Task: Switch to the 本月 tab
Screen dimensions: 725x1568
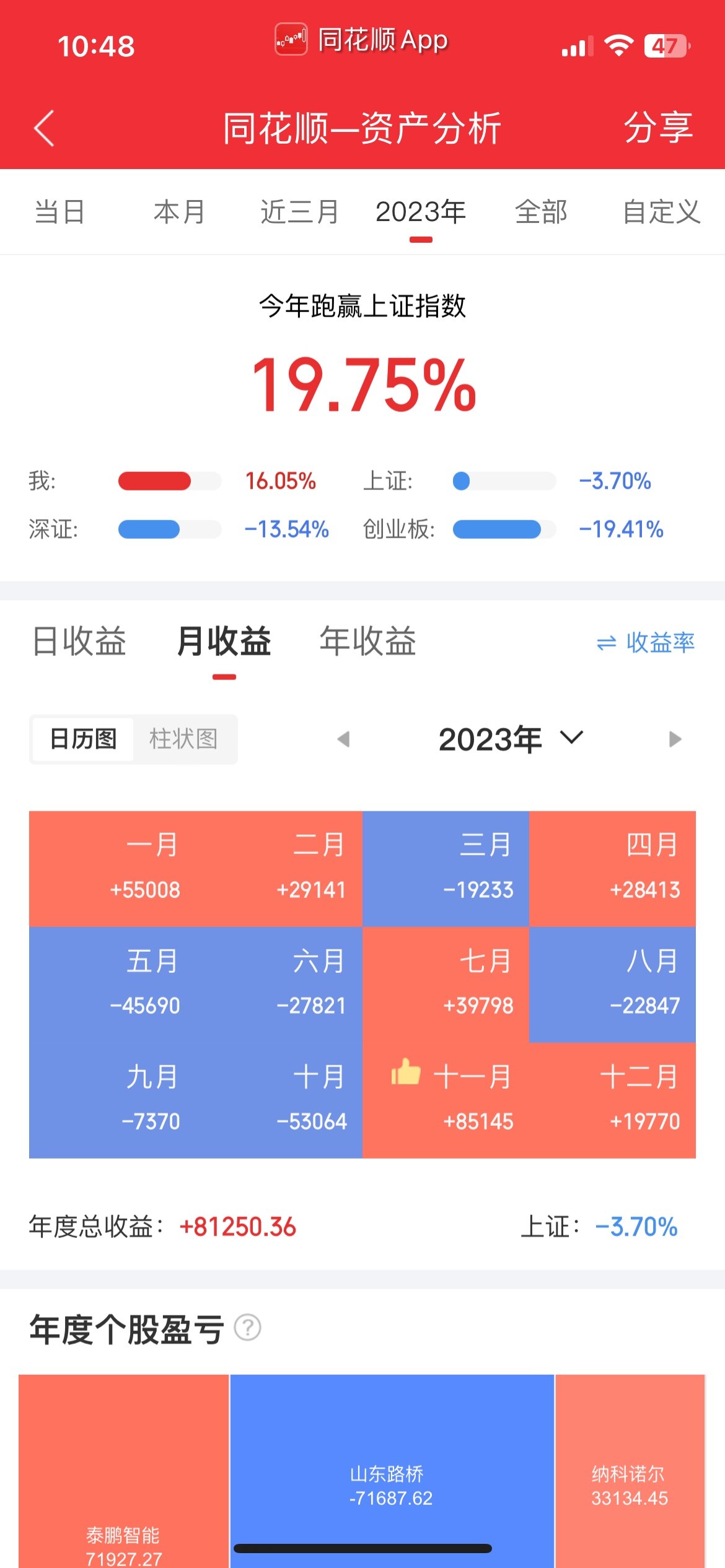Action: pos(179,212)
